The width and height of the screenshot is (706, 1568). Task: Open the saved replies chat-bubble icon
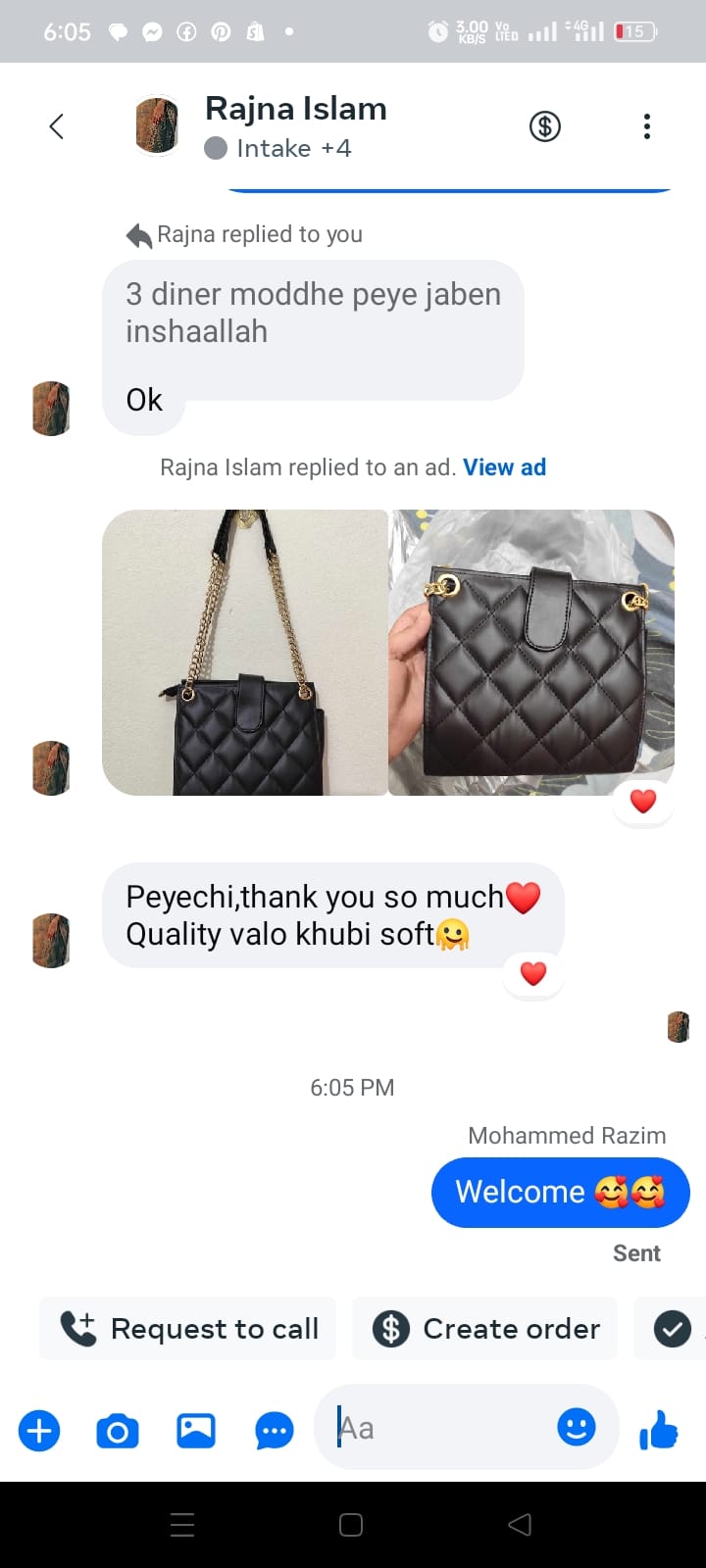(x=275, y=1431)
